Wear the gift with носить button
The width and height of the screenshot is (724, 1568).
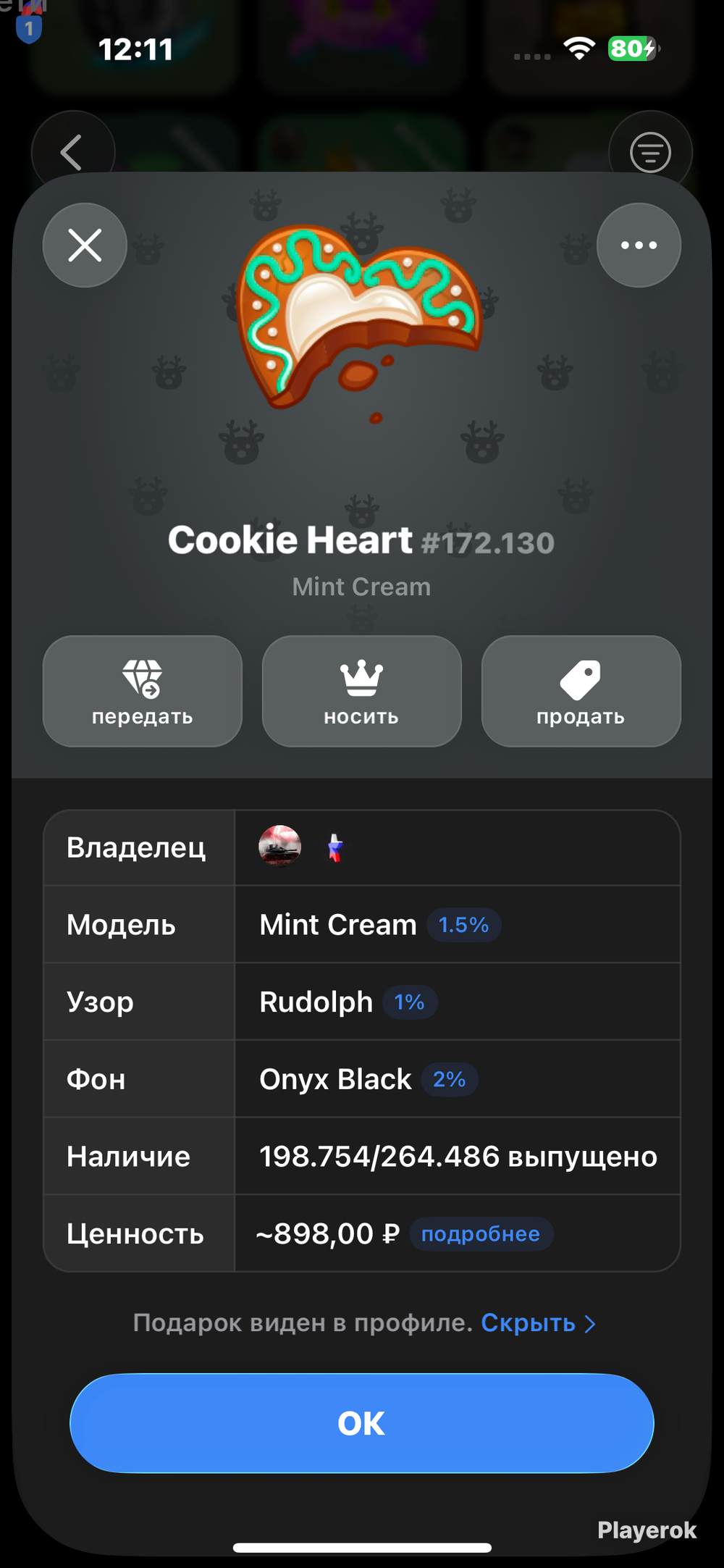(361, 691)
